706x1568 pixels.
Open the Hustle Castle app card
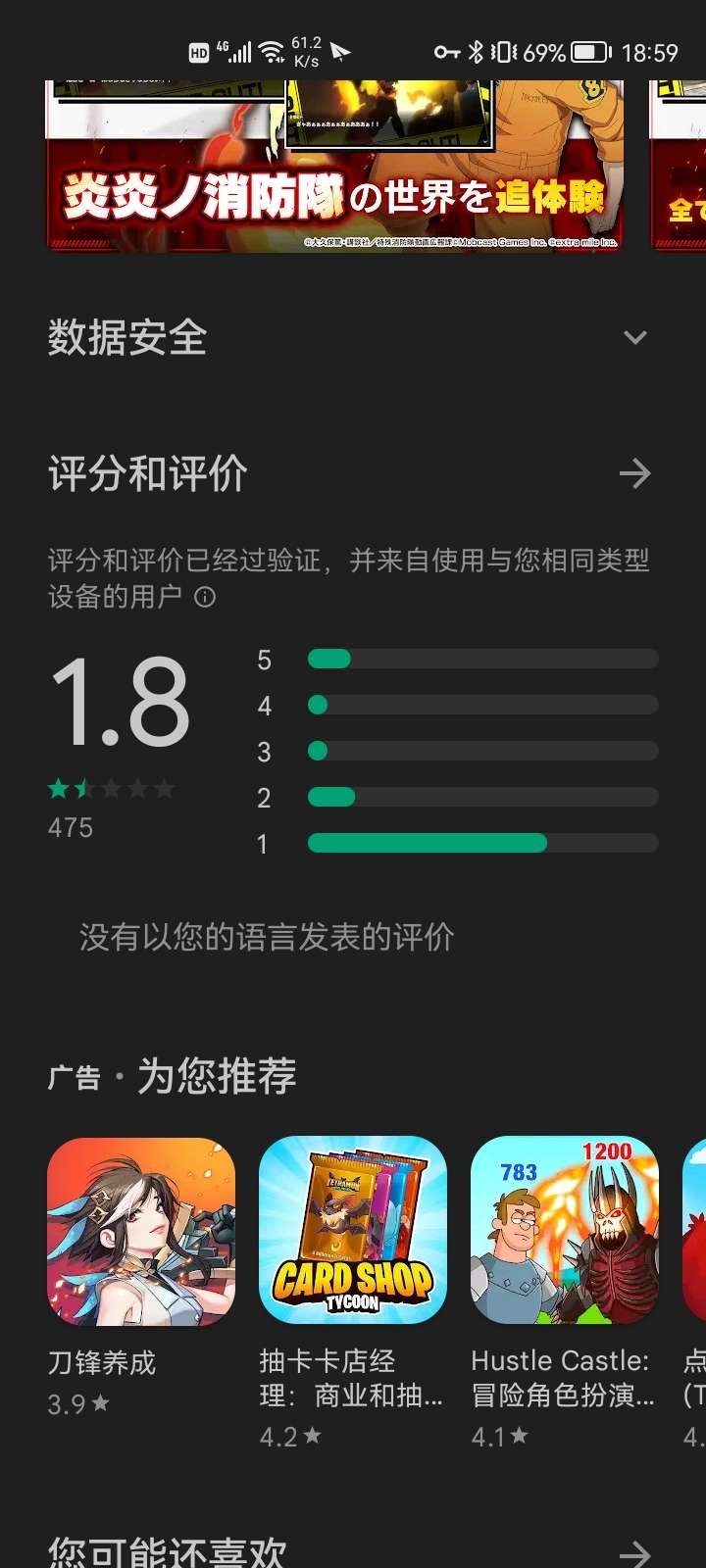pyautogui.click(x=564, y=1231)
